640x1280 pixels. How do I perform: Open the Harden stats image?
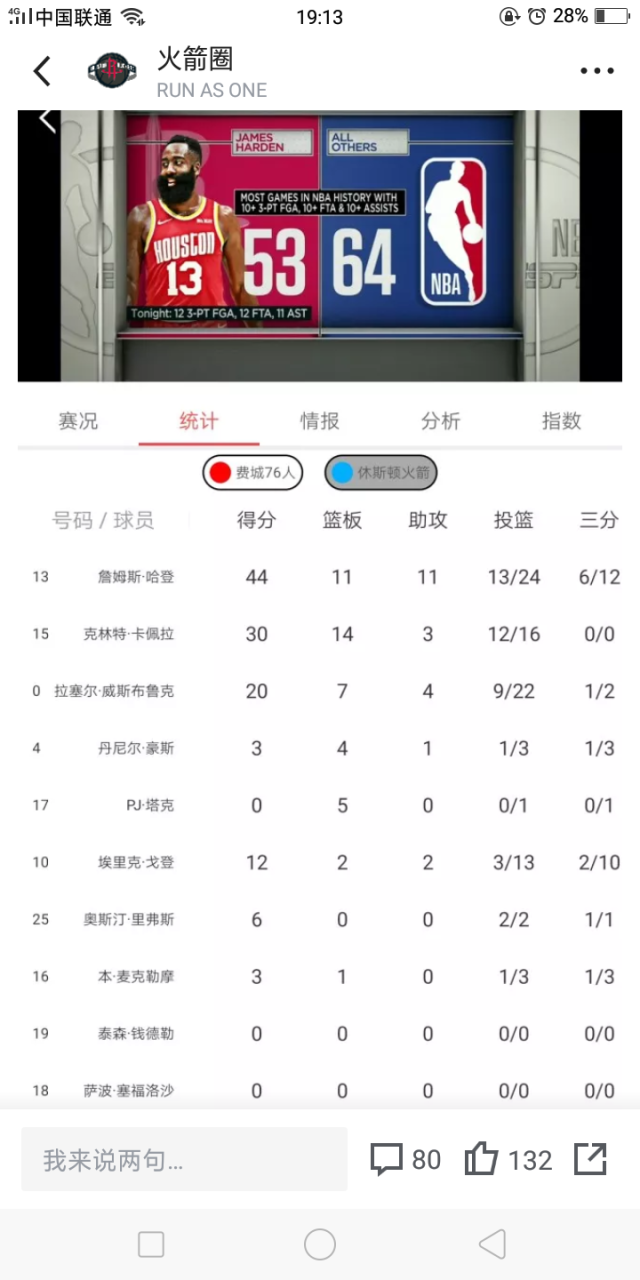(x=320, y=245)
